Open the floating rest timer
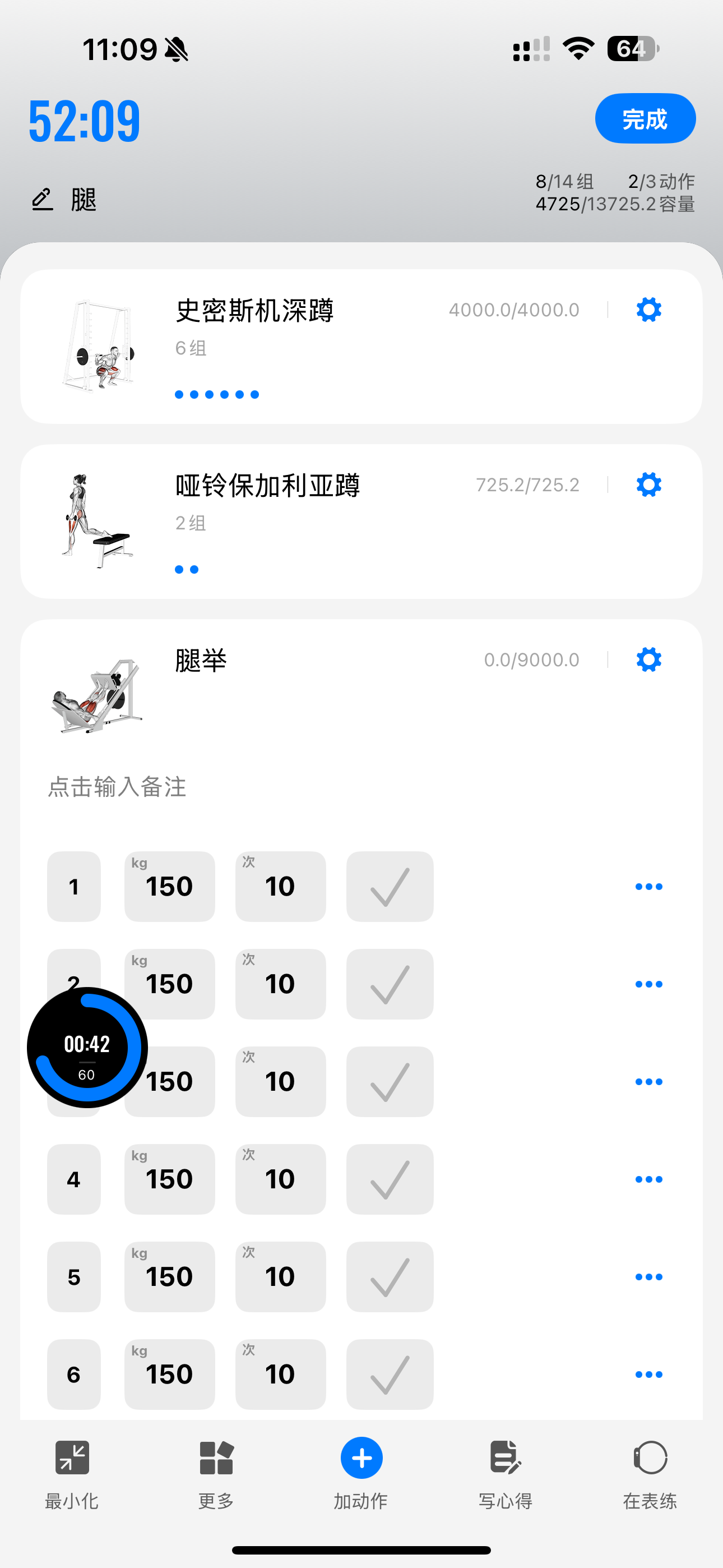 coord(87,1048)
